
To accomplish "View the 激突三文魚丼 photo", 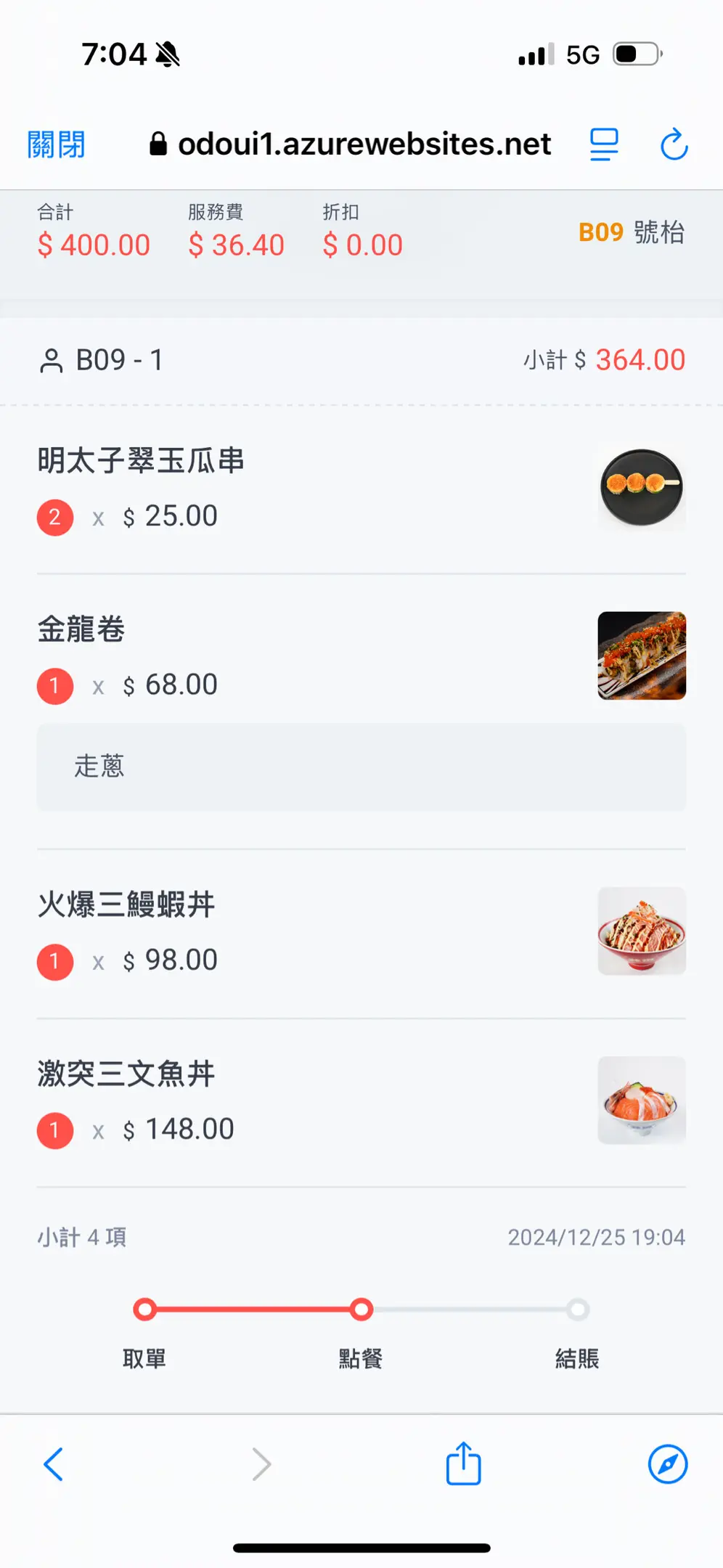I will pos(642,1100).
